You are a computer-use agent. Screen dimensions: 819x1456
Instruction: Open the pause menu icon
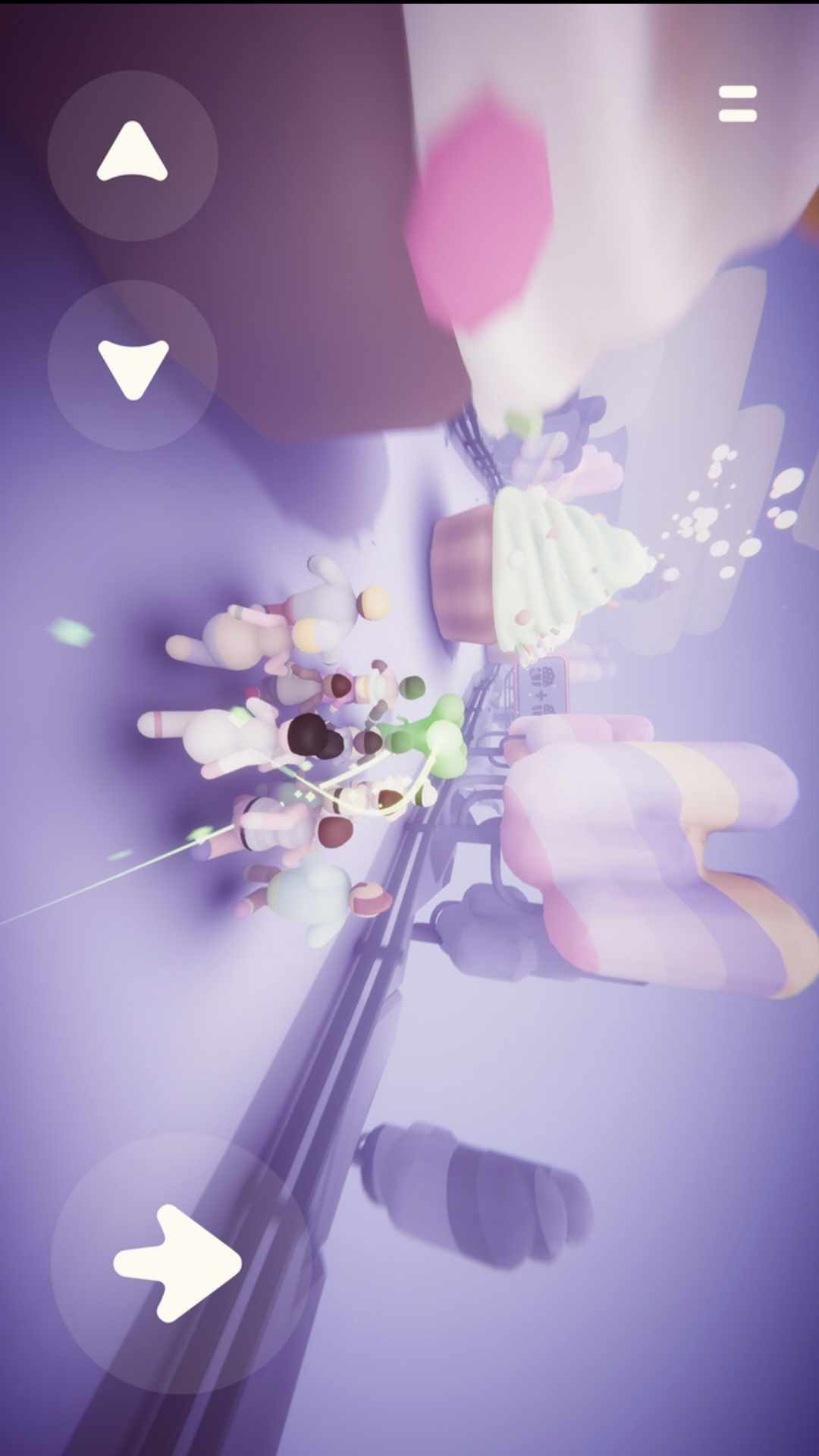click(x=737, y=104)
